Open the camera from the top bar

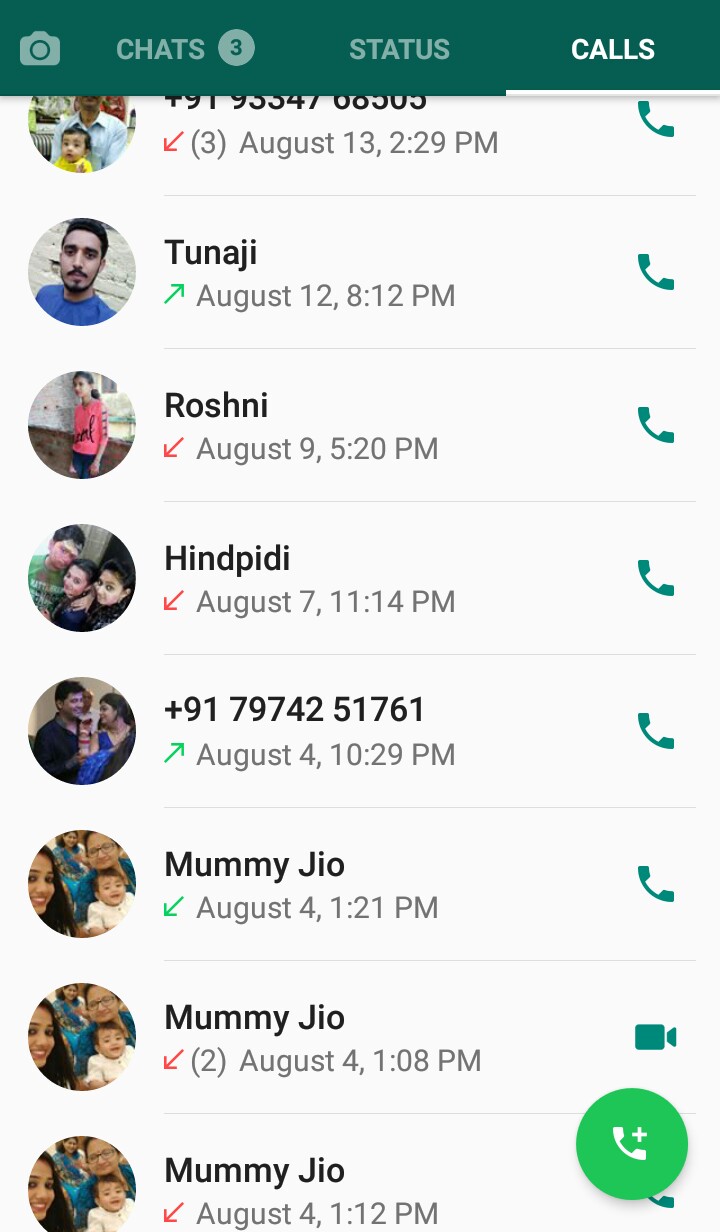[x=40, y=49]
